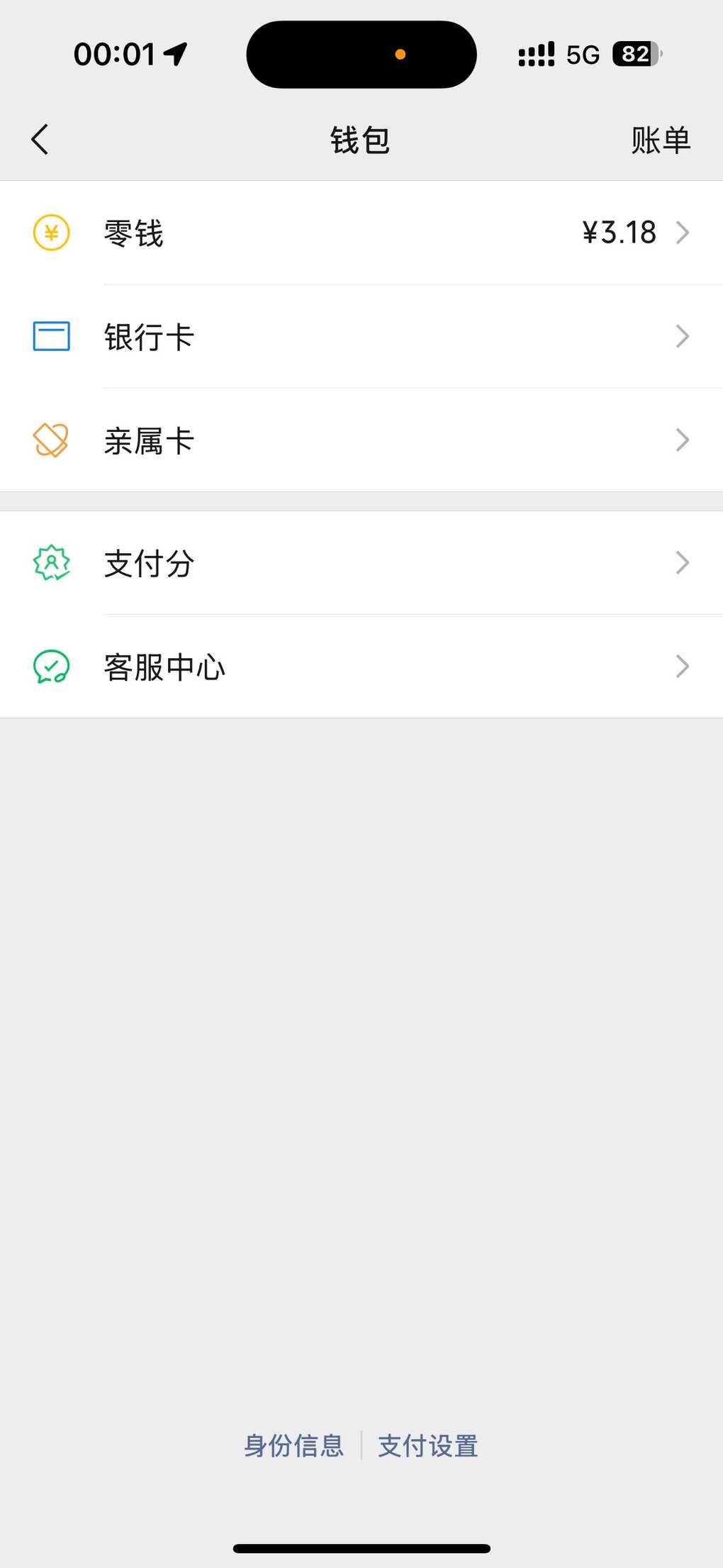
Task: Open the 零钱 balance row
Action: point(361,233)
